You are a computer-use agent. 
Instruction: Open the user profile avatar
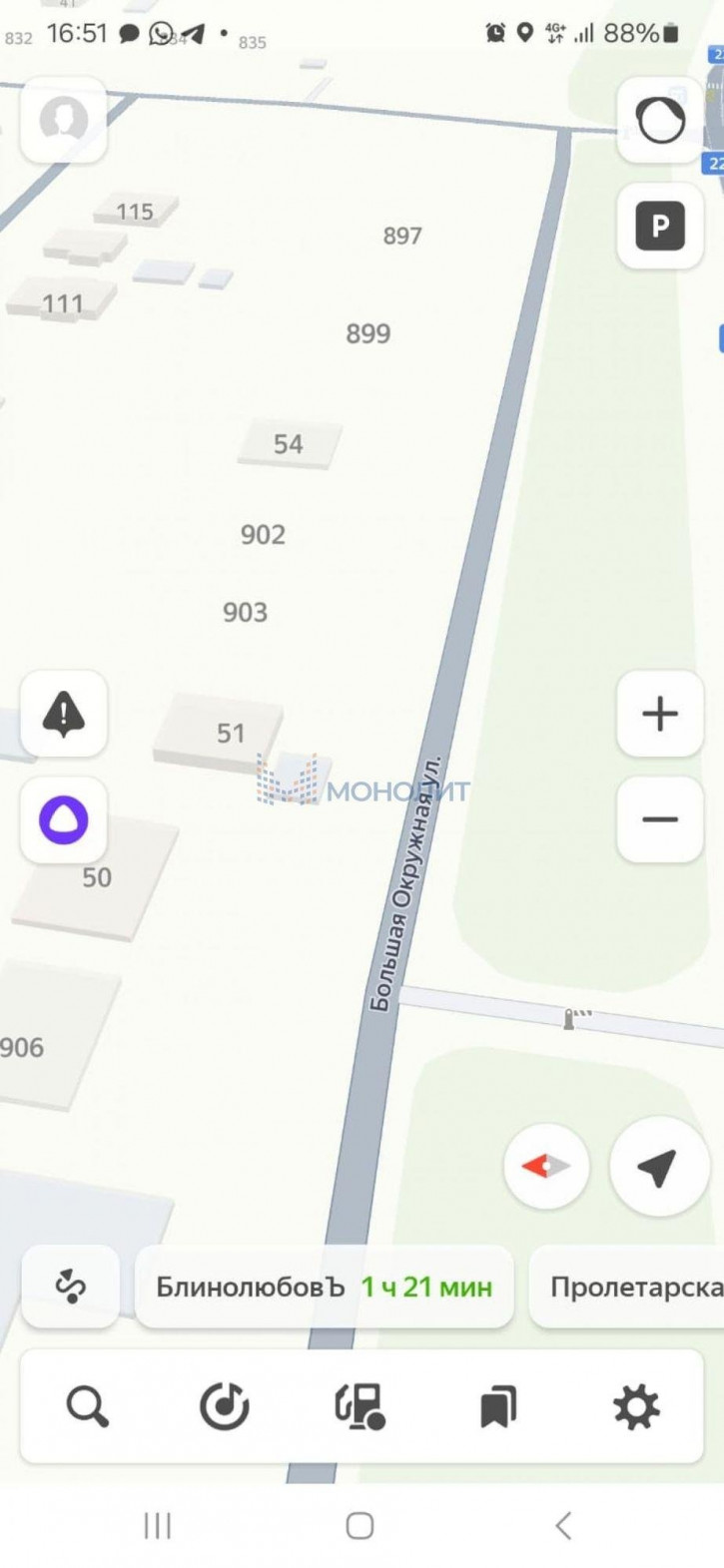63,121
